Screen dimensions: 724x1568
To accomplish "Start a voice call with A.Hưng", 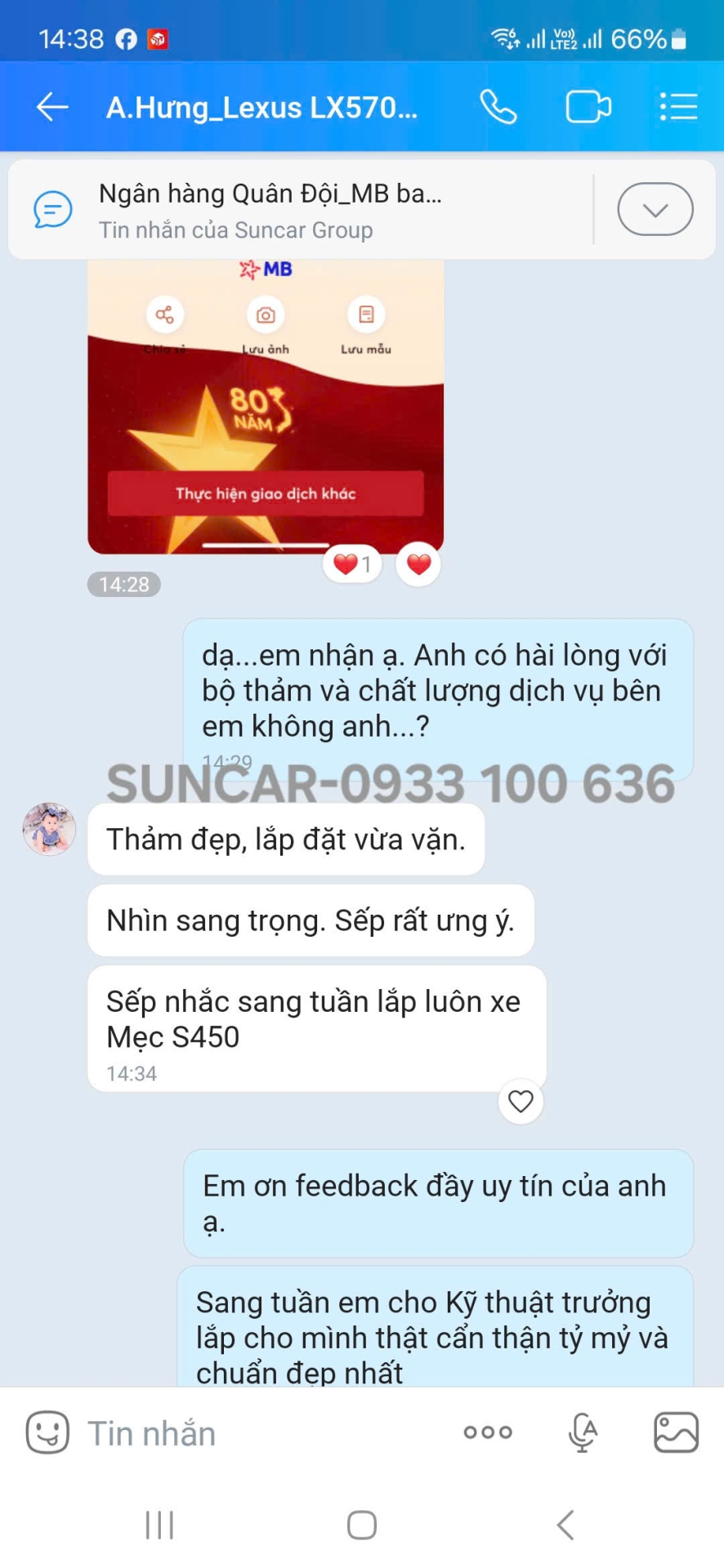I will coord(498,107).
